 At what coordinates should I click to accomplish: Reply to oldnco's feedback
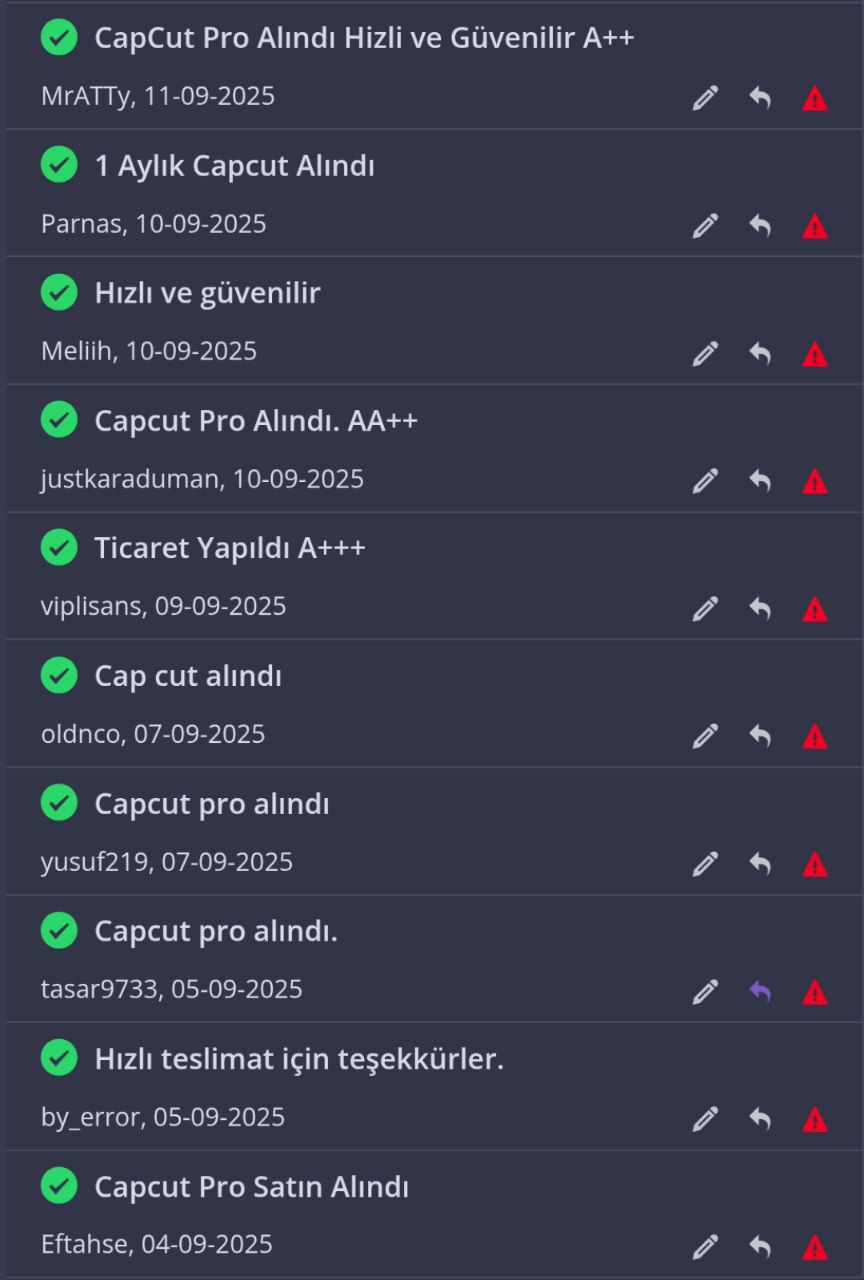click(x=760, y=736)
